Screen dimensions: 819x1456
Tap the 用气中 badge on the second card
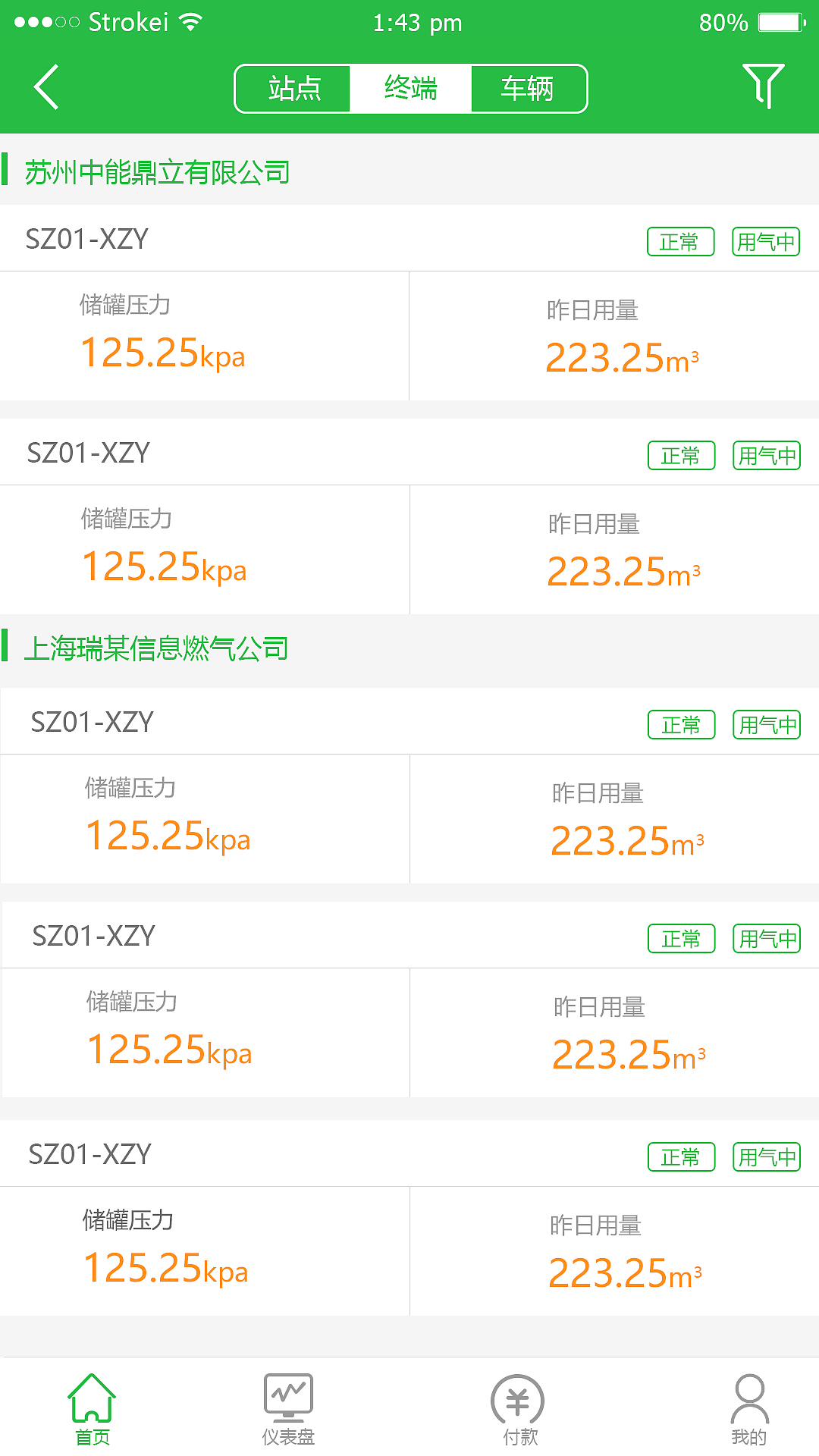pos(766,455)
